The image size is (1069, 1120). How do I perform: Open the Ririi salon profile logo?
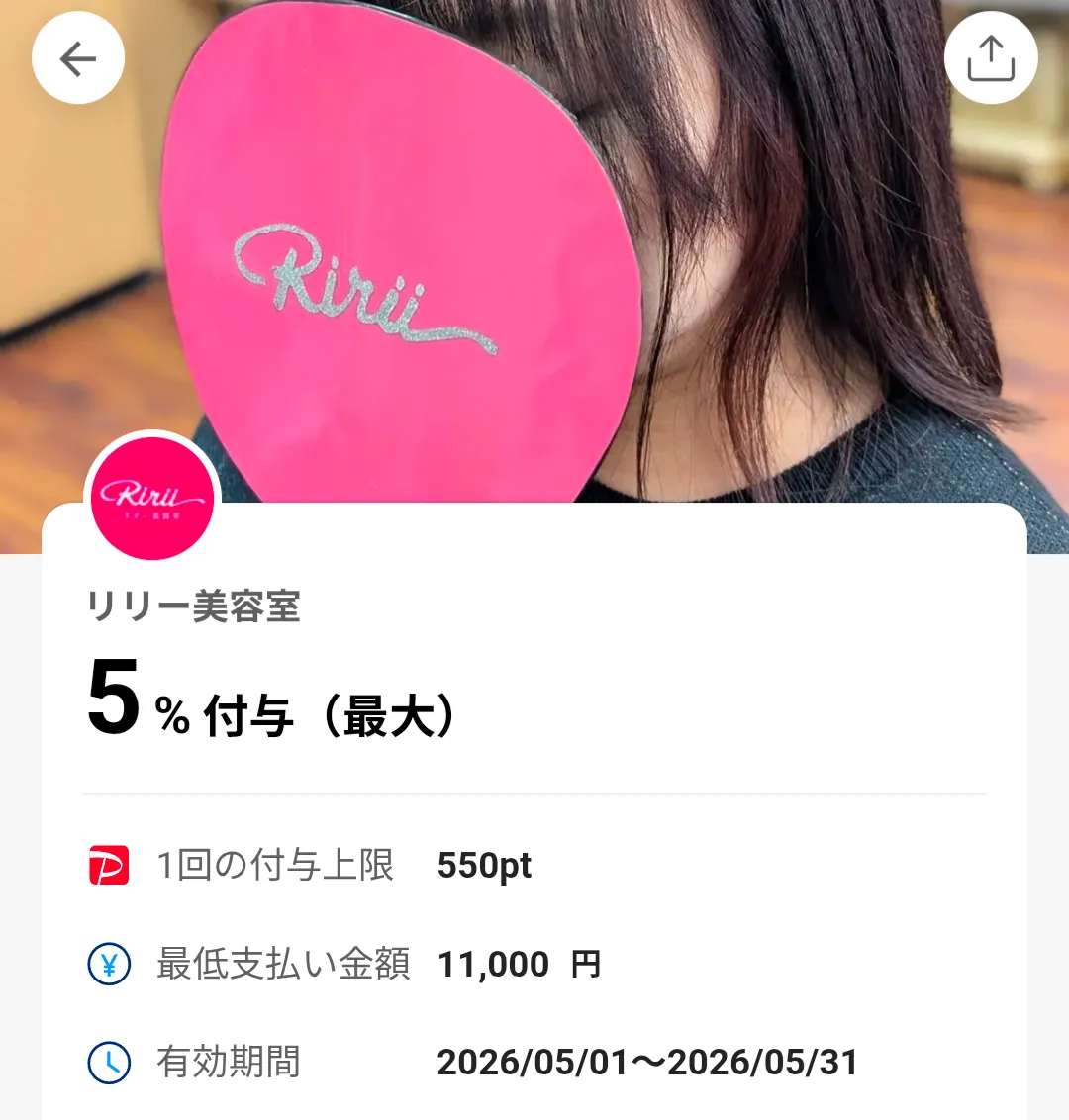(152, 499)
